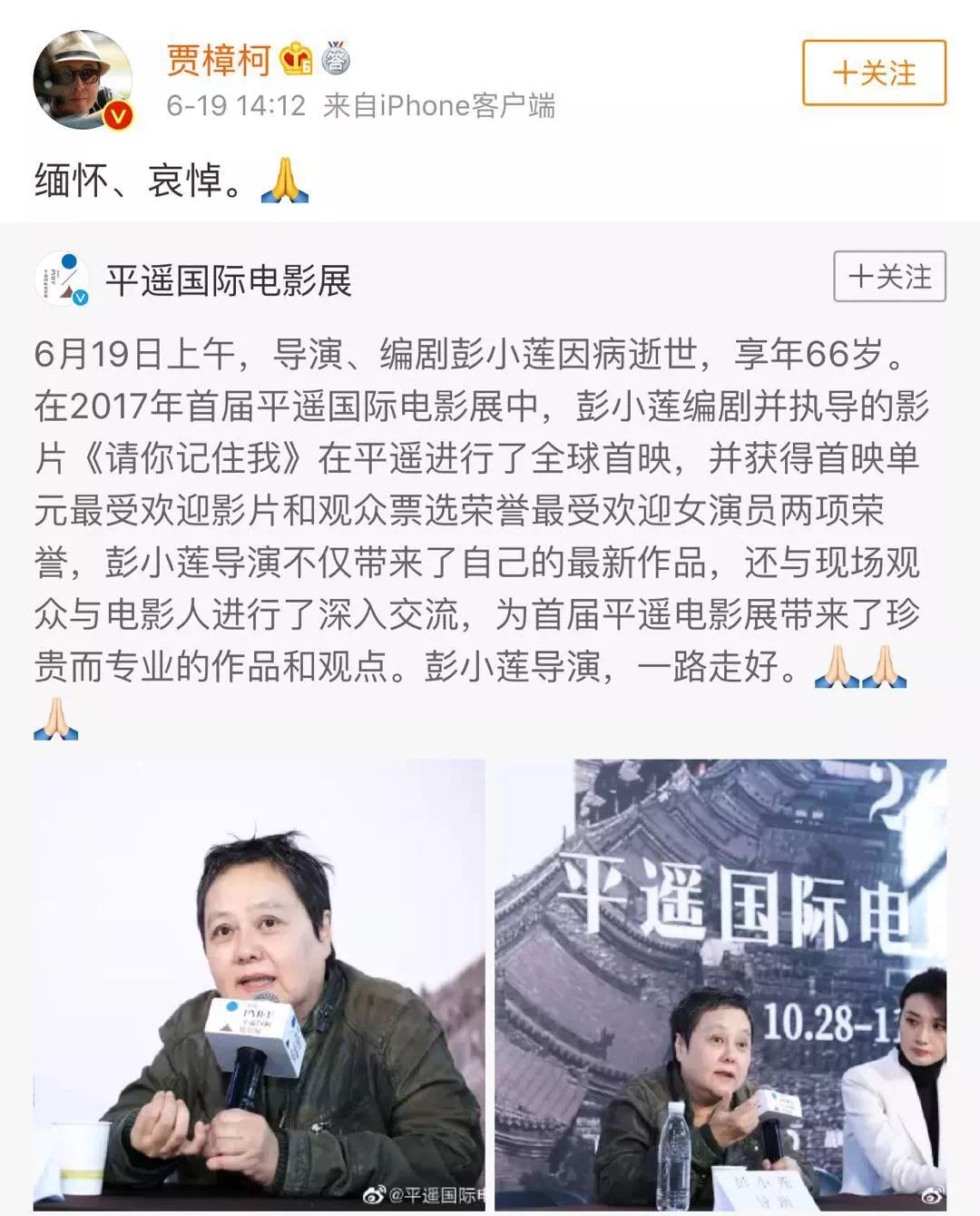The height and width of the screenshot is (1216, 980).
Task: Follow 平遥国际电影展 with the gray 关注 button
Action: (x=888, y=276)
